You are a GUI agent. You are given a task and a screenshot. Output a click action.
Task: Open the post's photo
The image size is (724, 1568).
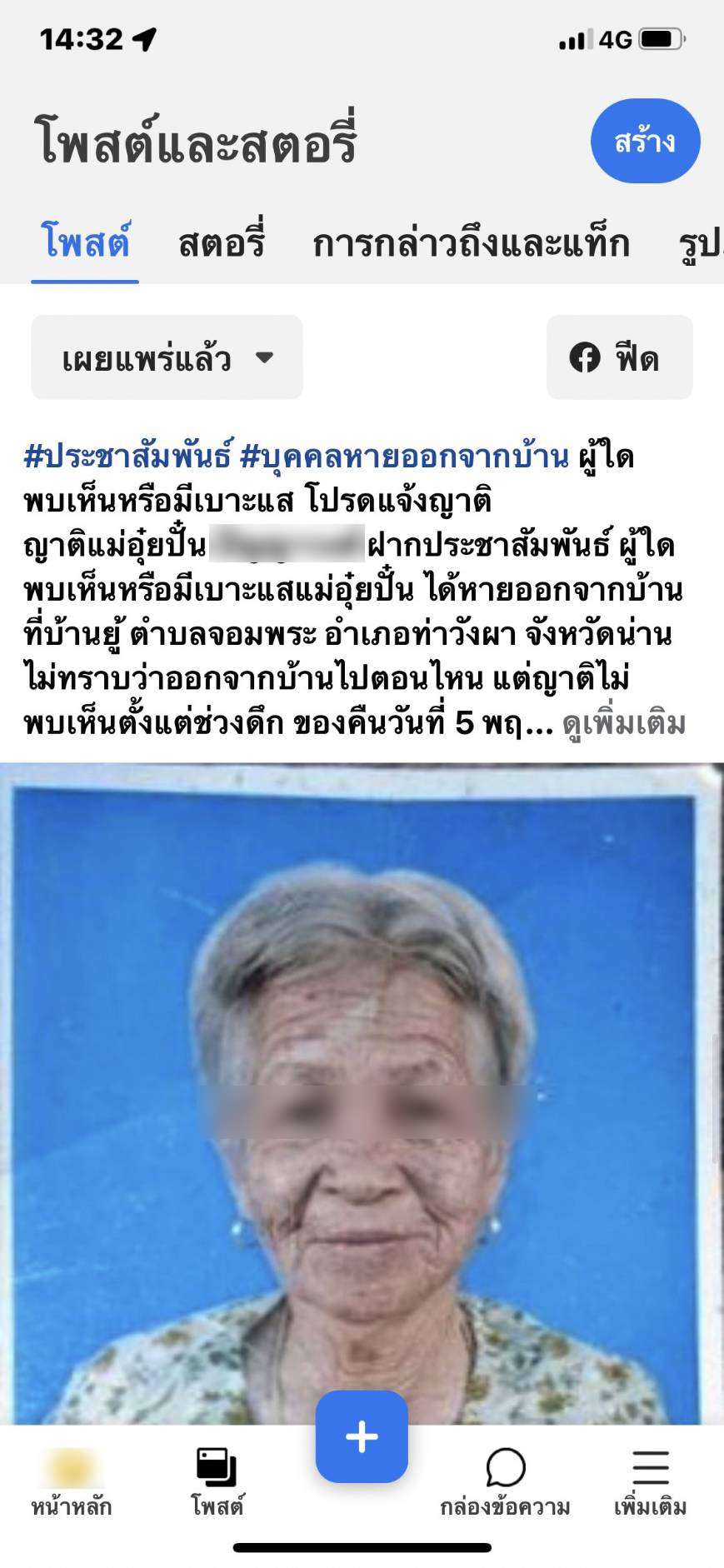click(362, 1083)
